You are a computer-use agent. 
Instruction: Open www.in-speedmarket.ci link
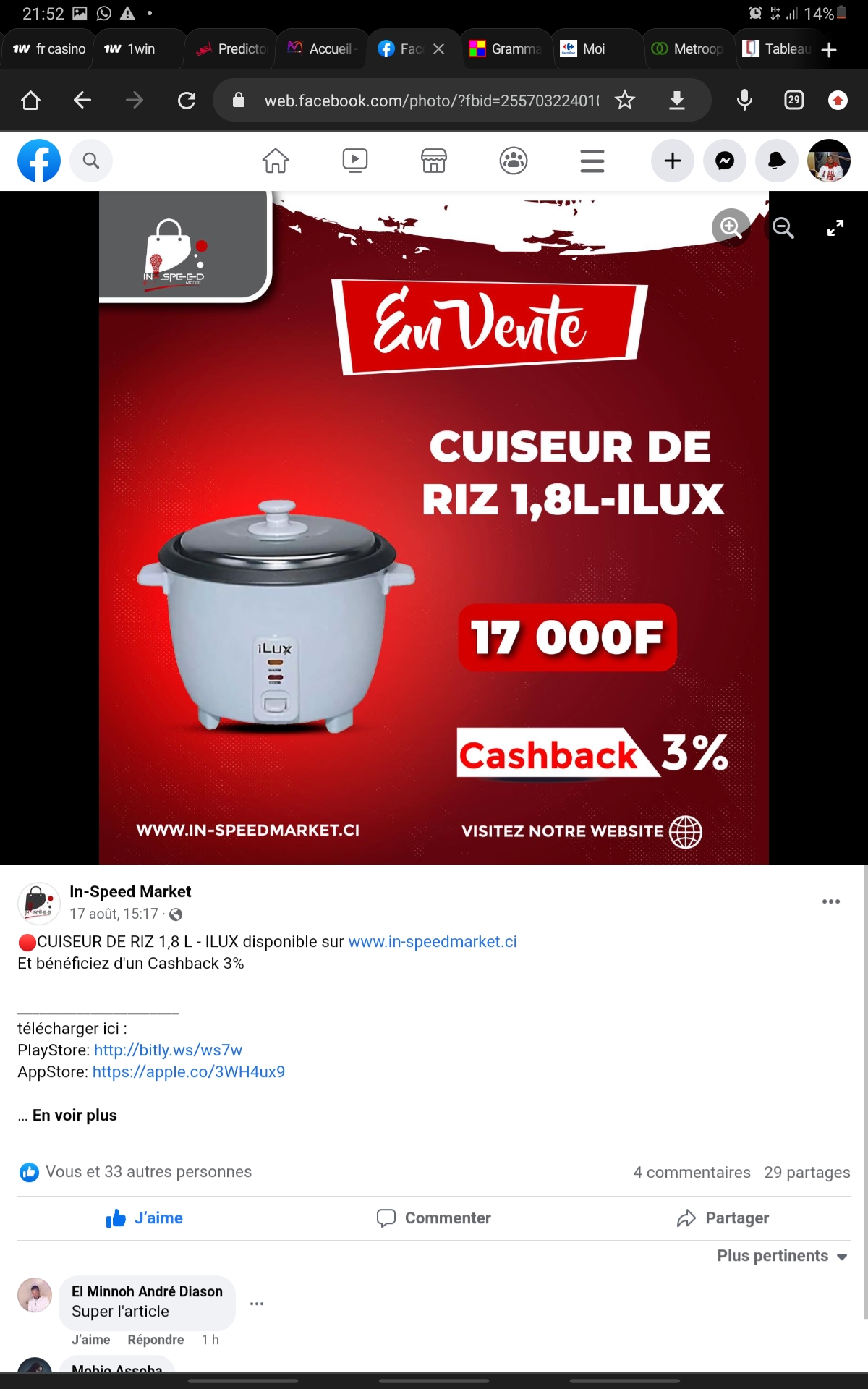tap(433, 942)
